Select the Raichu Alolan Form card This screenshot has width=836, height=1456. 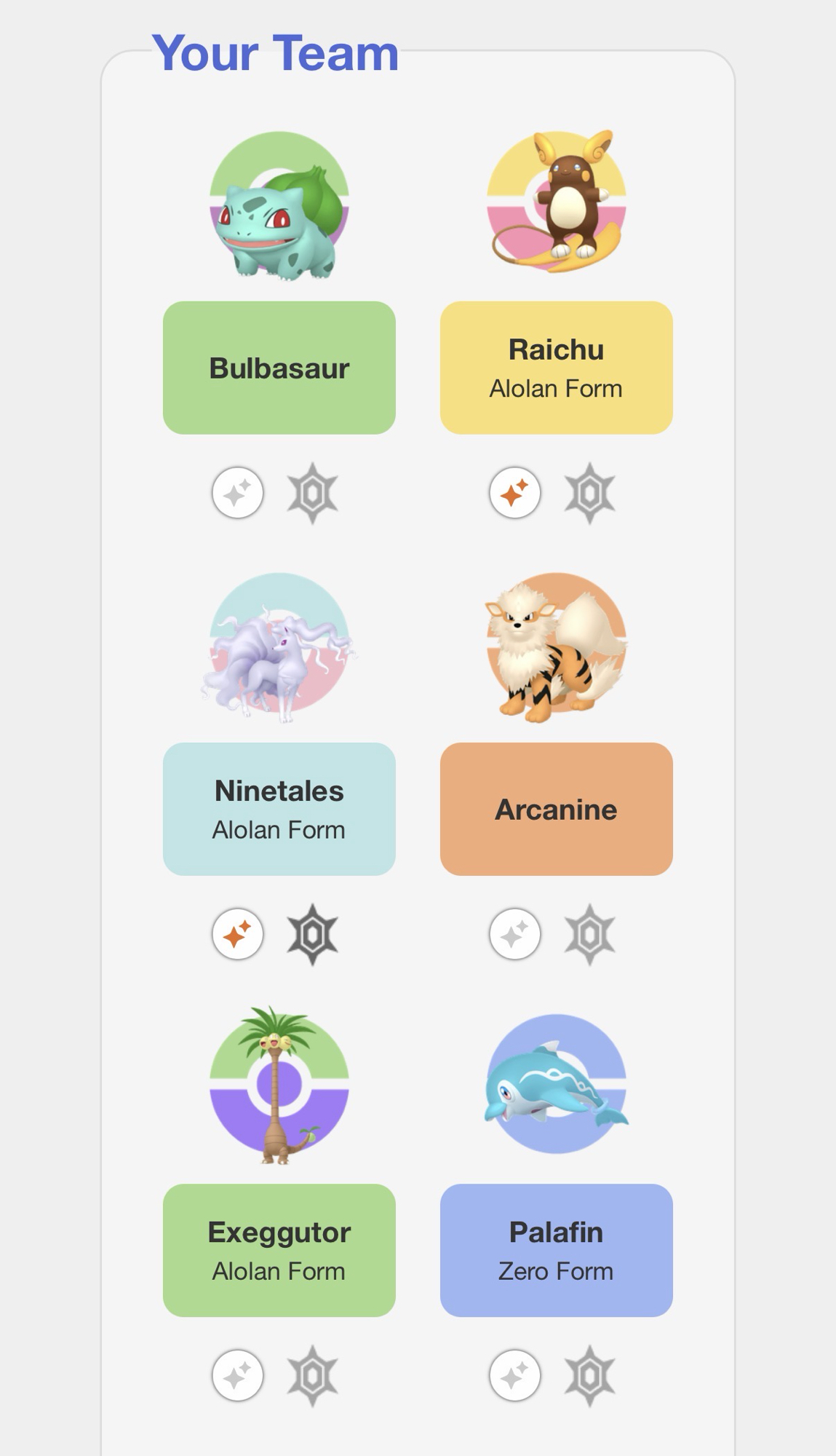556,368
